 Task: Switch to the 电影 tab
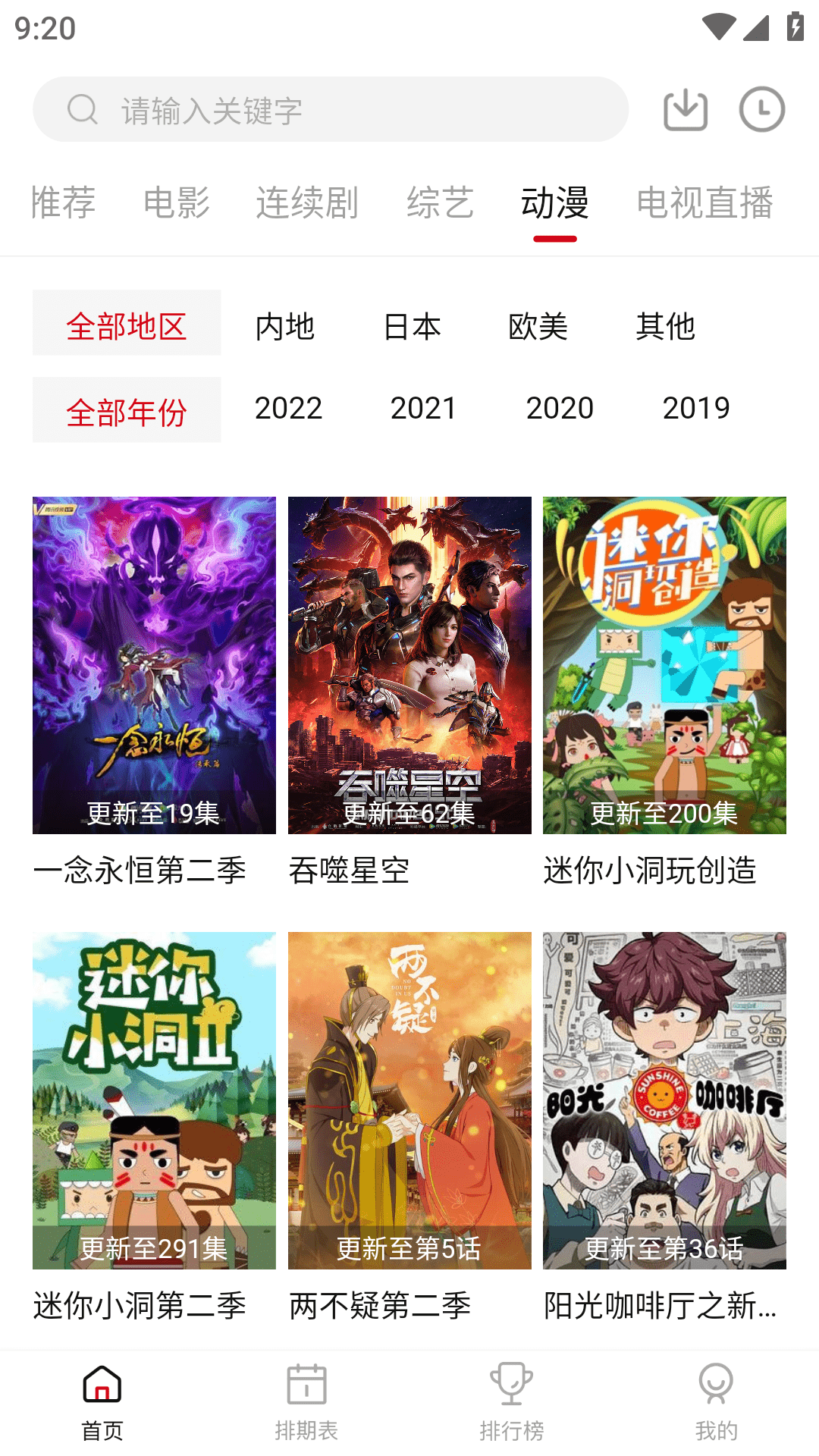(x=177, y=201)
